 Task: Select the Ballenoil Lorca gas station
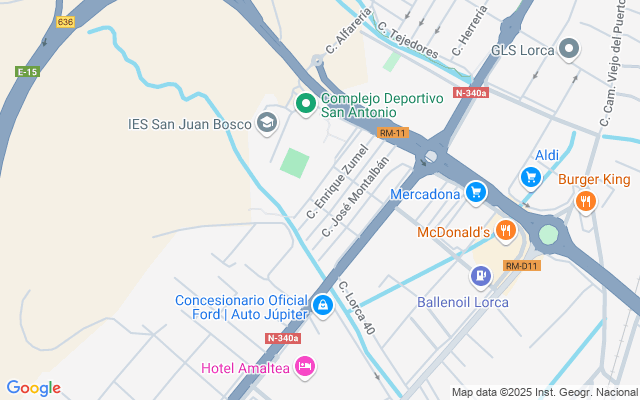(x=482, y=275)
